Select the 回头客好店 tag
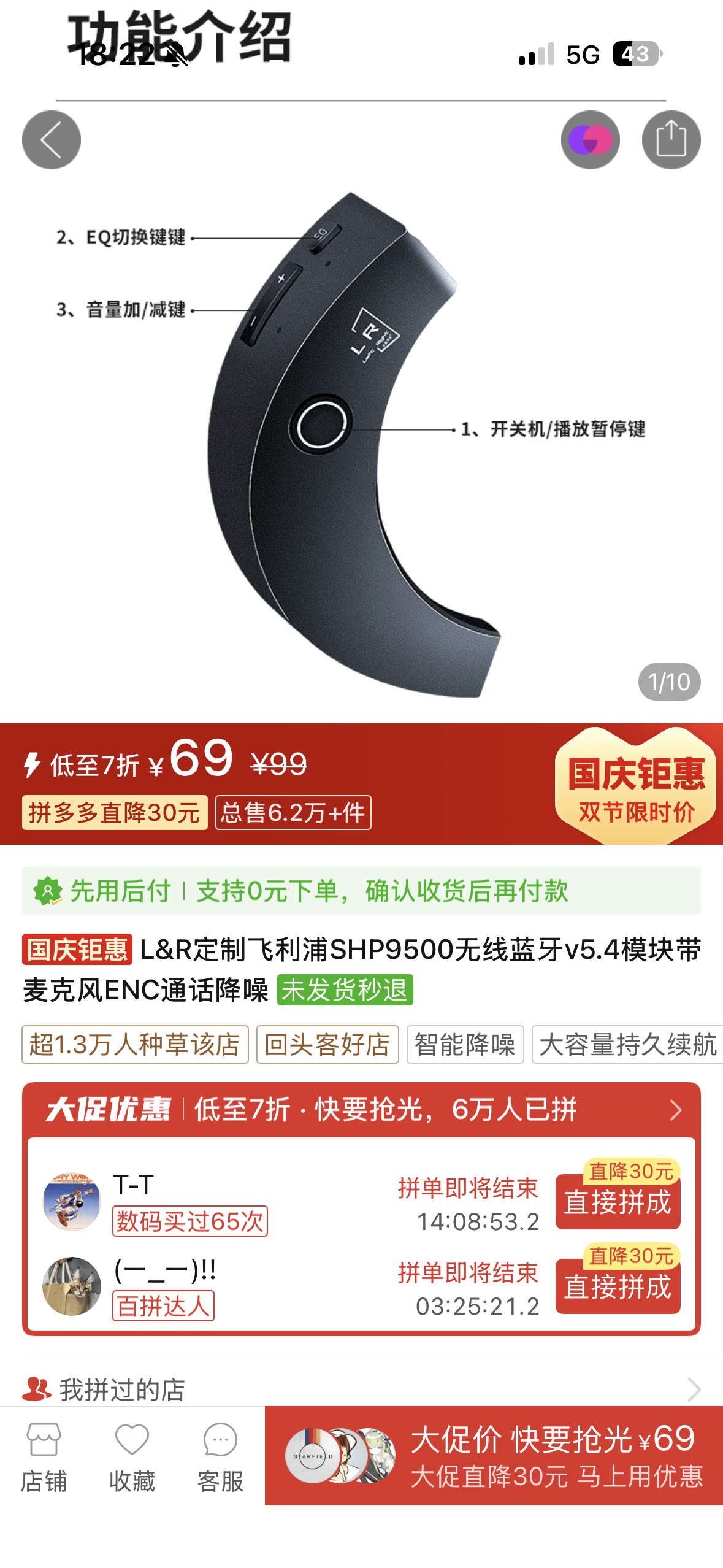 [327, 1044]
